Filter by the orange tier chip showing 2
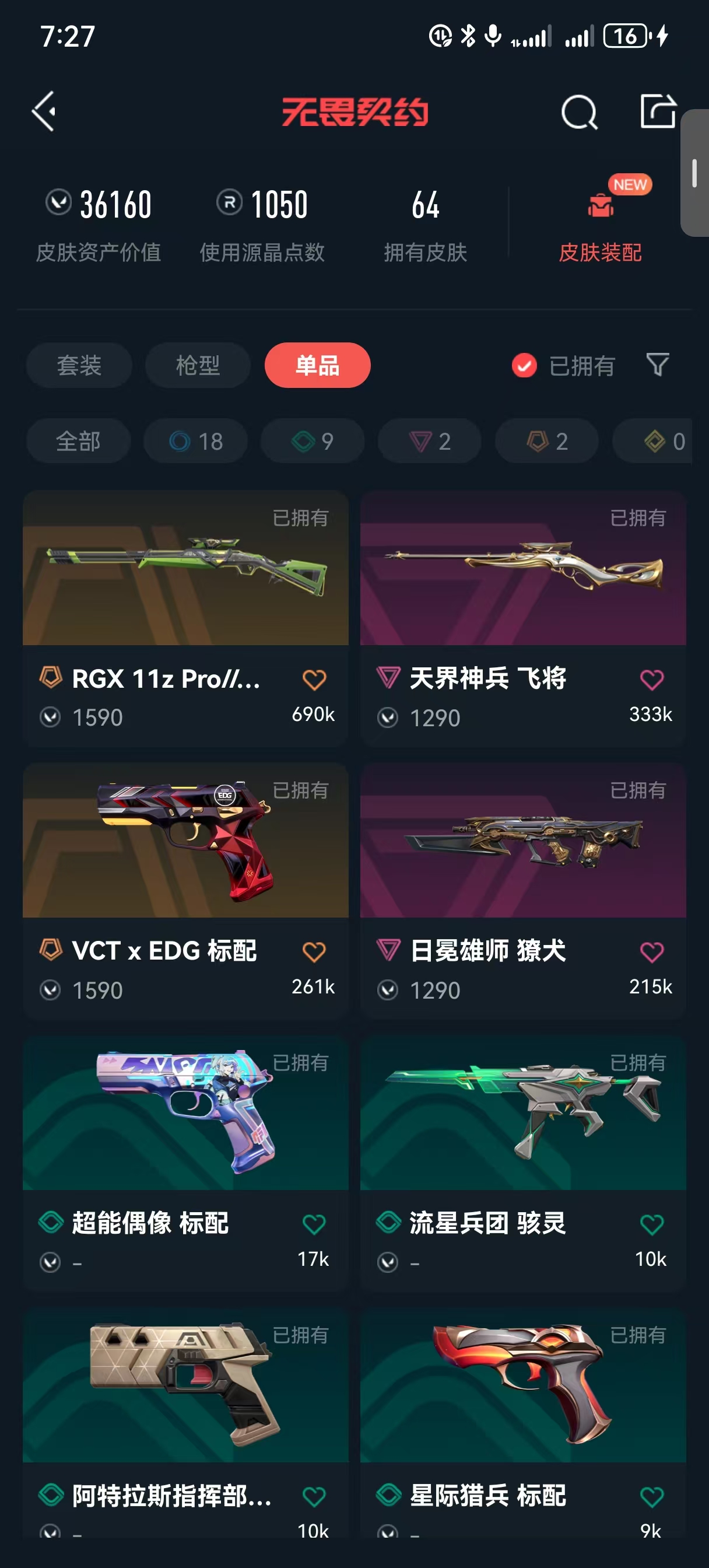Screen dimensions: 709x1568 (x=546, y=440)
